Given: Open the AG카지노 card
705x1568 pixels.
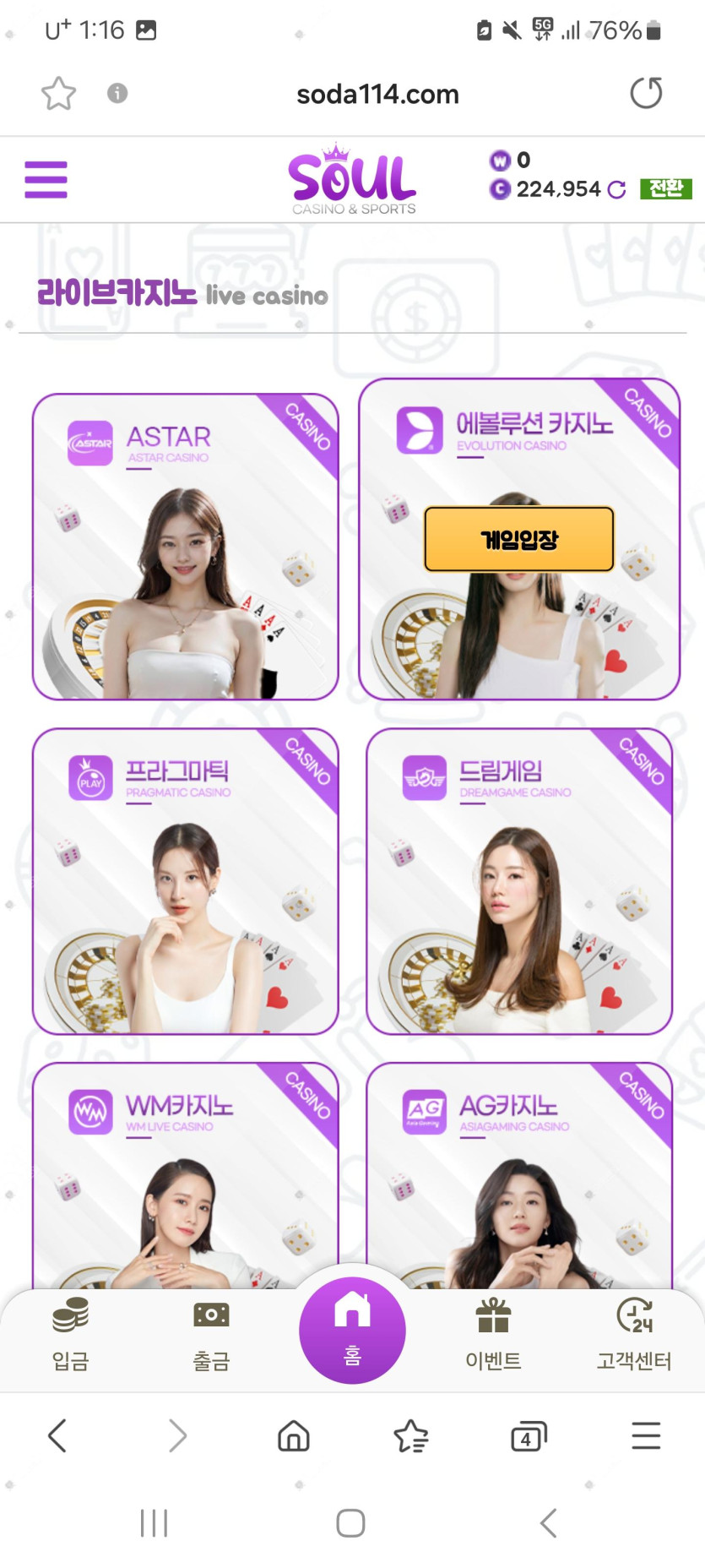Looking at the screenshot, I should [x=518, y=1183].
